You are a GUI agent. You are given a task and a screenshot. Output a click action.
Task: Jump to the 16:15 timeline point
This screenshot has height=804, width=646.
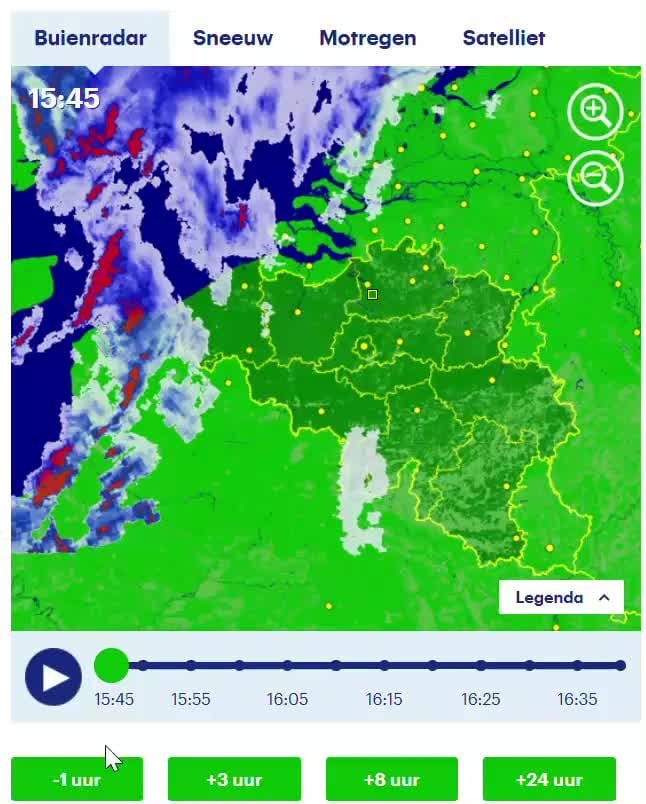385,666
